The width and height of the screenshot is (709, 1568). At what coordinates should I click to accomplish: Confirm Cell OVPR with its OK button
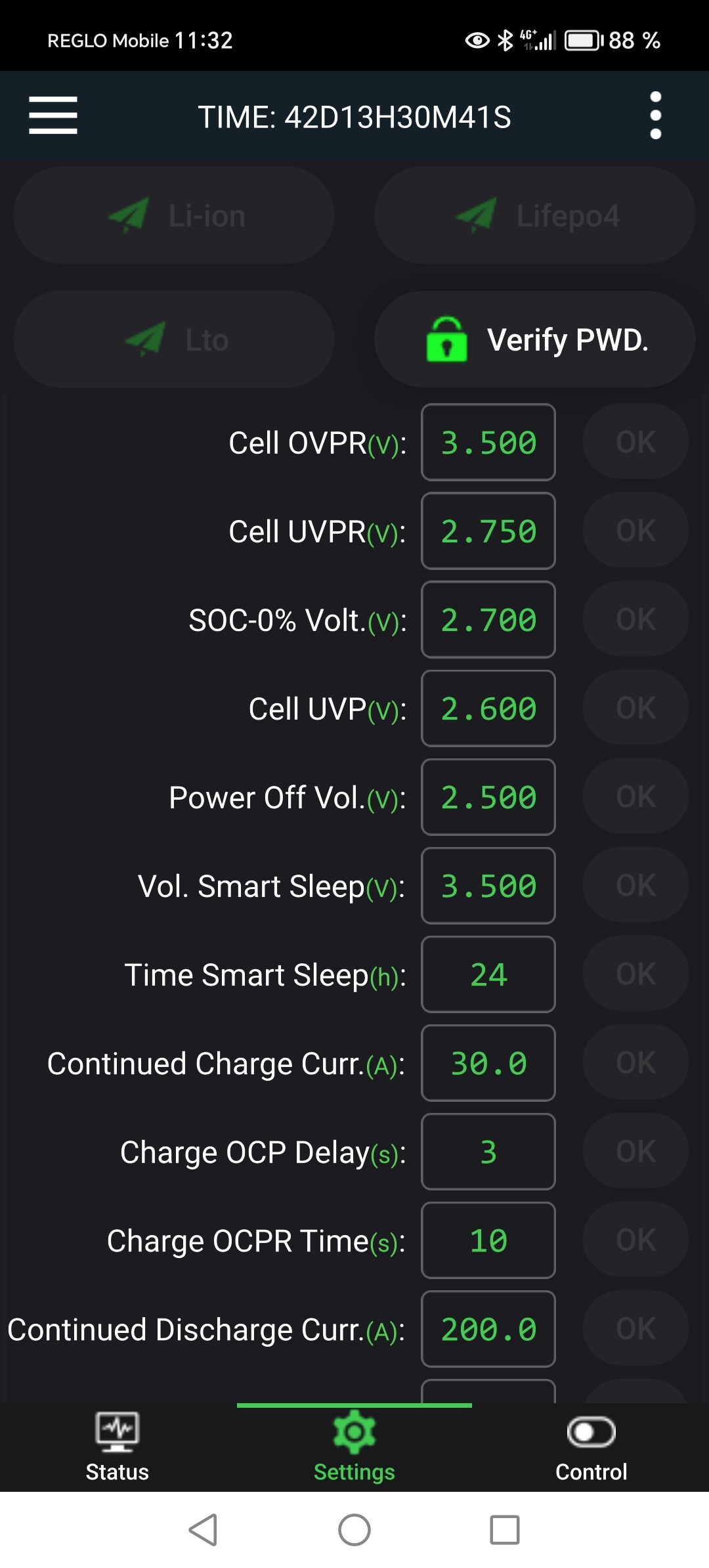[x=635, y=442]
